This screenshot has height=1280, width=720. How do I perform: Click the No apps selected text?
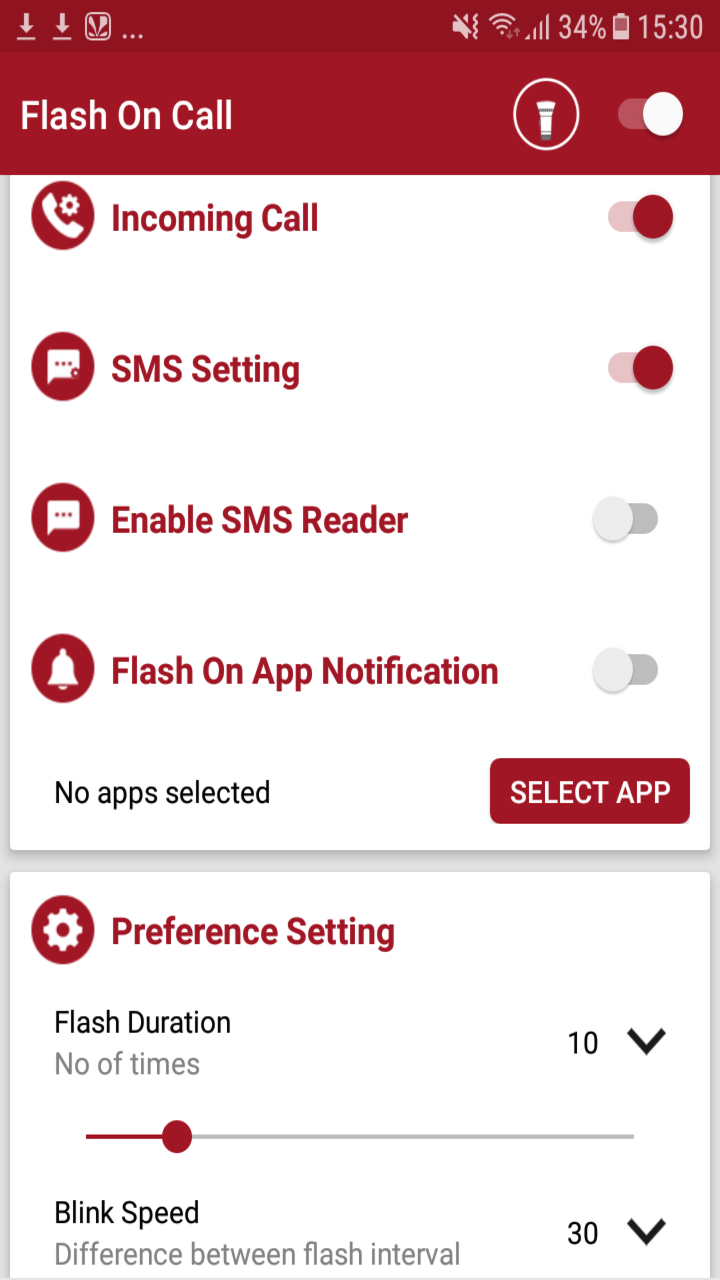162,792
